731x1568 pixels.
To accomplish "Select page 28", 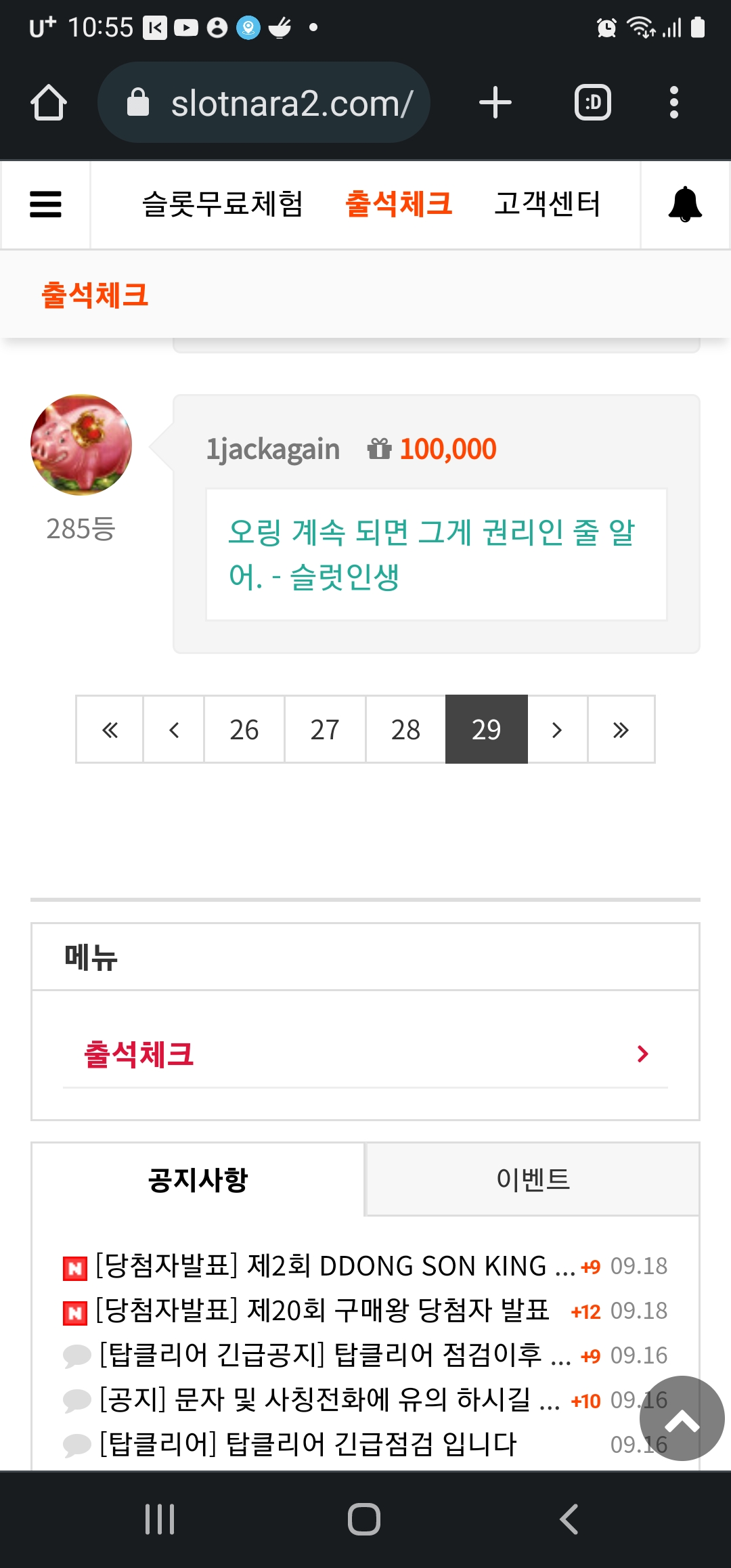I will click(x=405, y=729).
